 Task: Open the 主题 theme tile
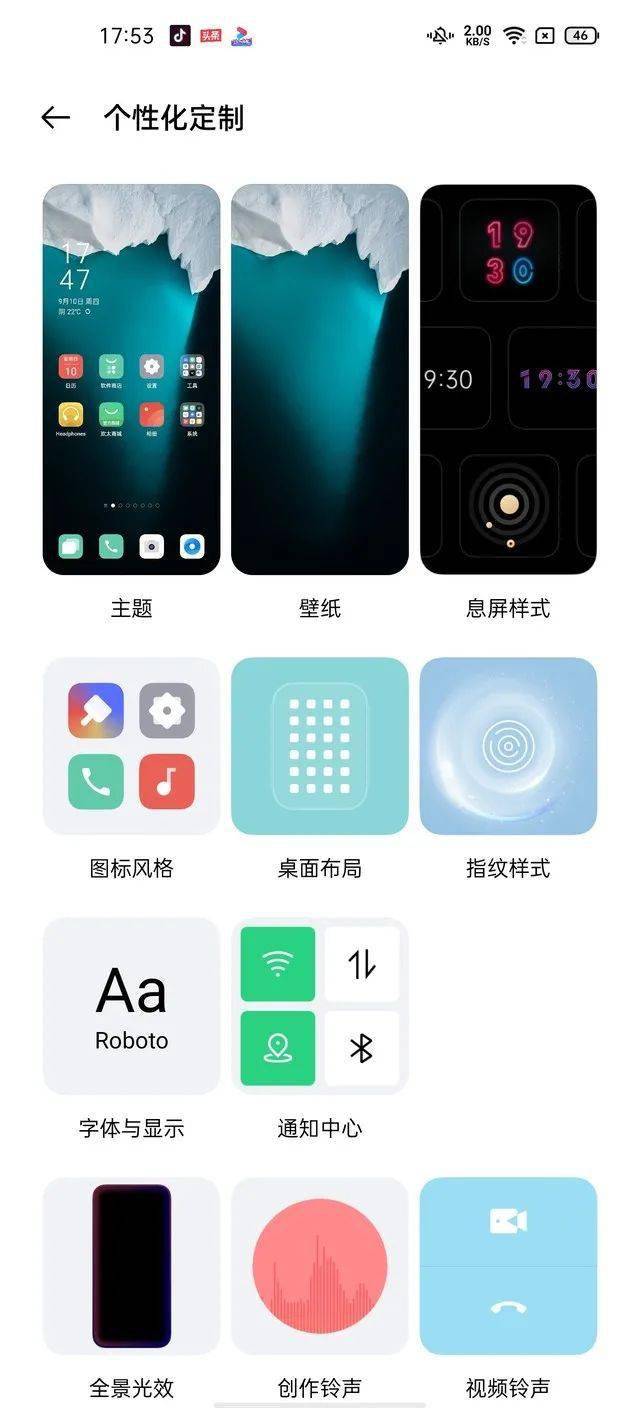(x=131, y=380)
